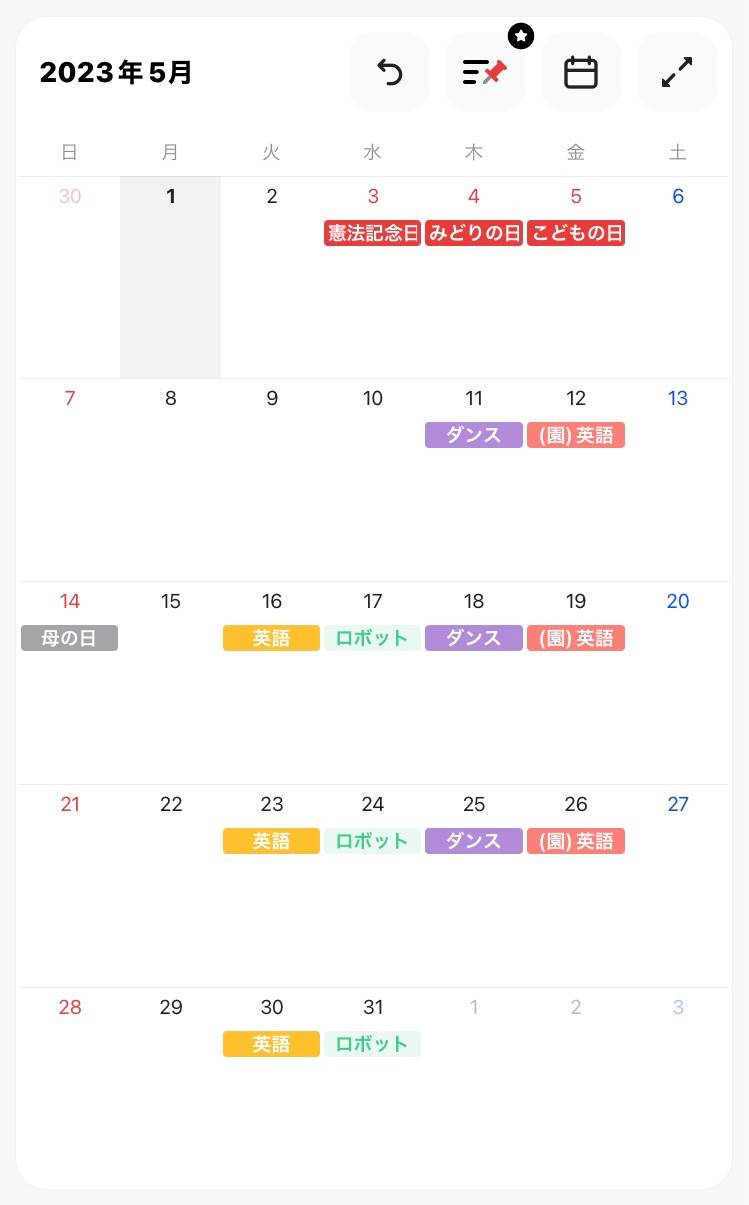Open the 母の日 event on May 14
The height and width of the screenshot is (1205, 749).
coord(69,638)
